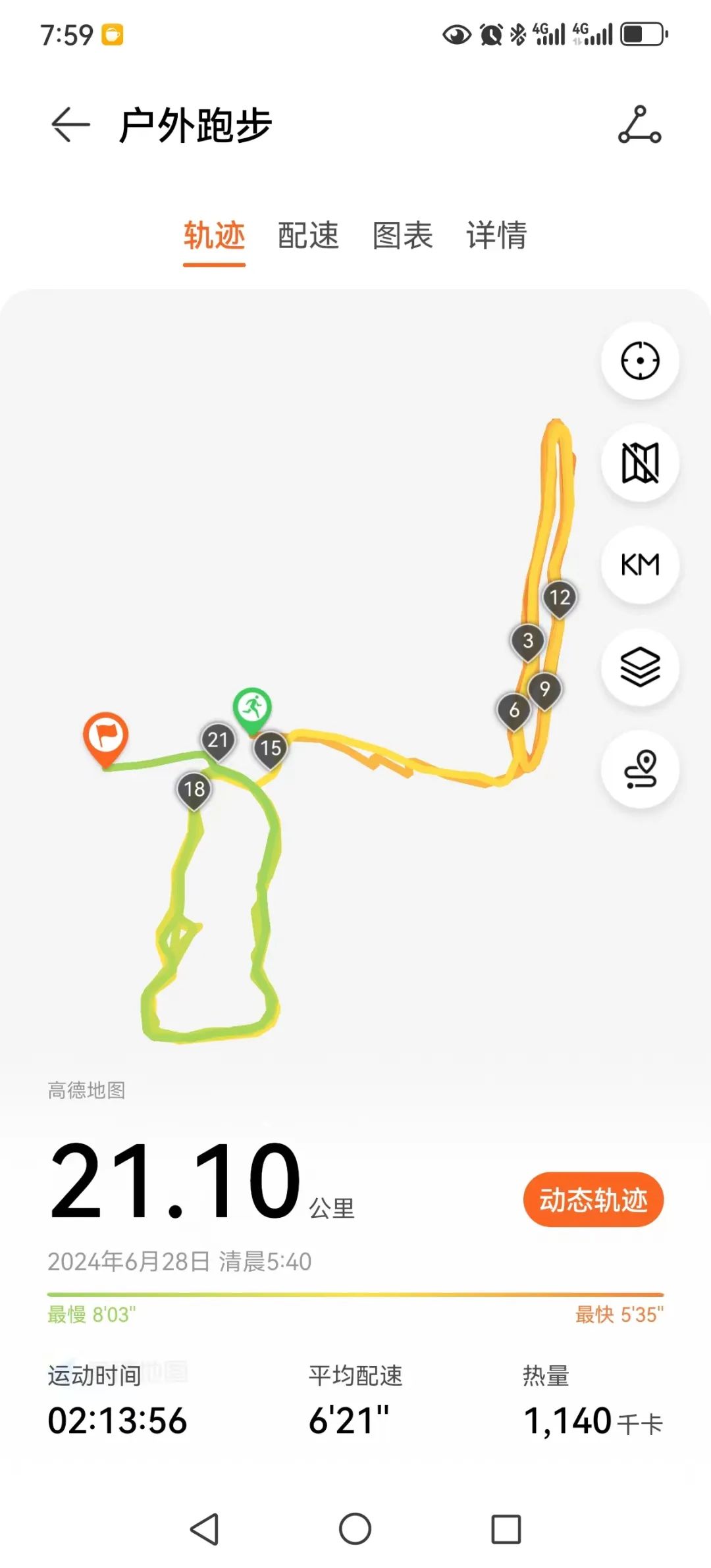
Task: Switch to the 配速 tab
Action: click(x=308, y=235)
